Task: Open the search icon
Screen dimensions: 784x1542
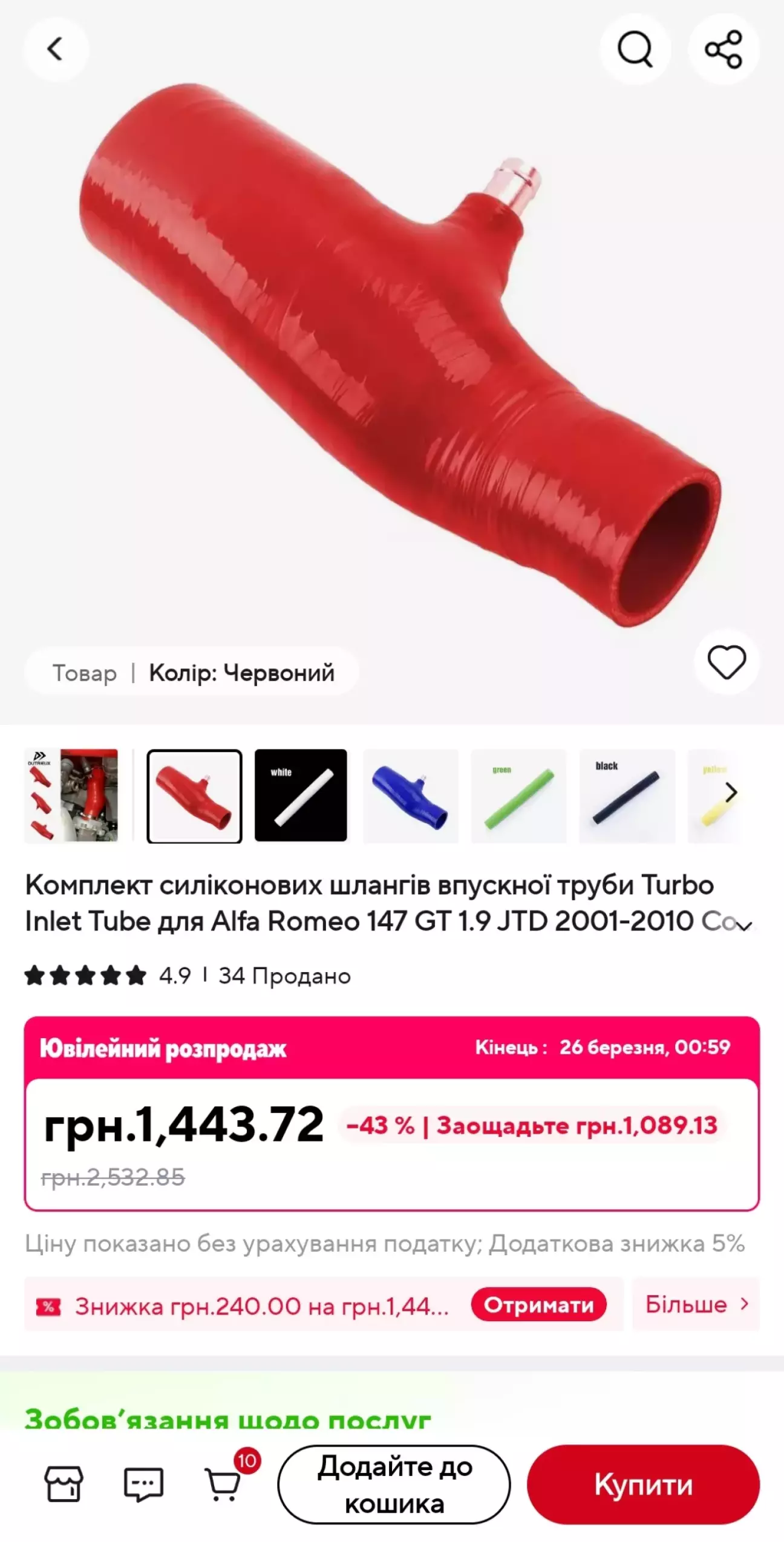Action: 635,49
